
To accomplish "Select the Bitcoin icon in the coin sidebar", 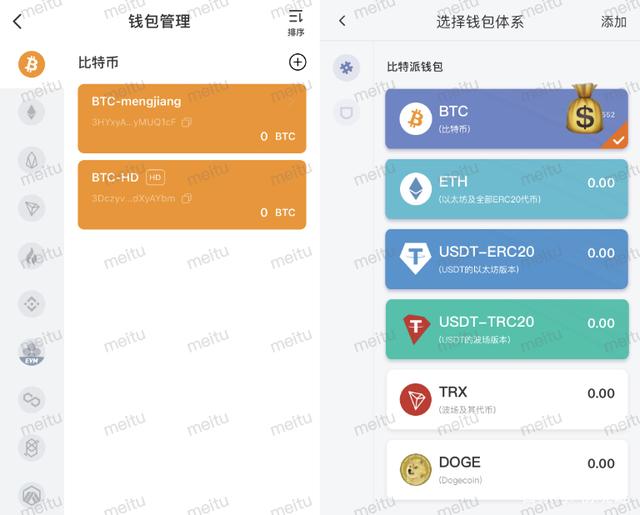I will click(x=31, y=65).
